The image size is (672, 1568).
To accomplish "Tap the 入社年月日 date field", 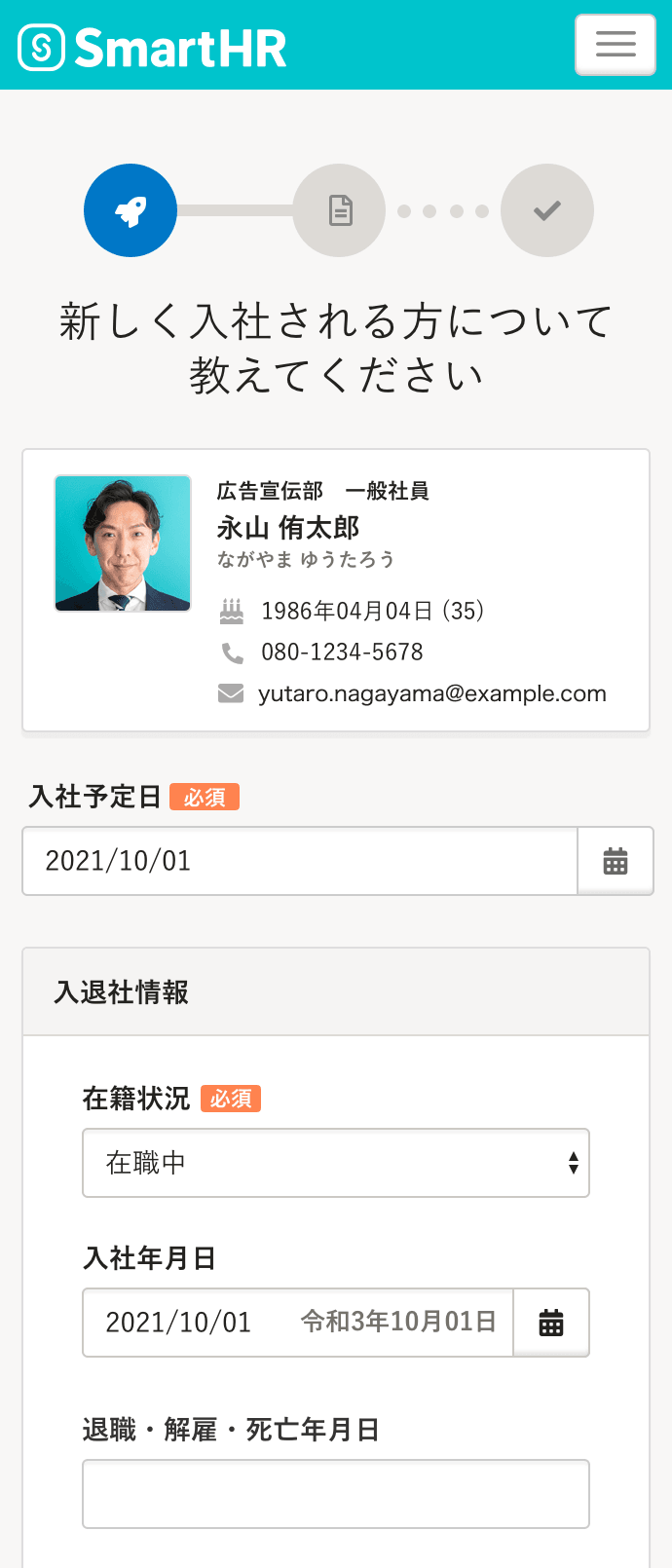I will point(297,1323).
